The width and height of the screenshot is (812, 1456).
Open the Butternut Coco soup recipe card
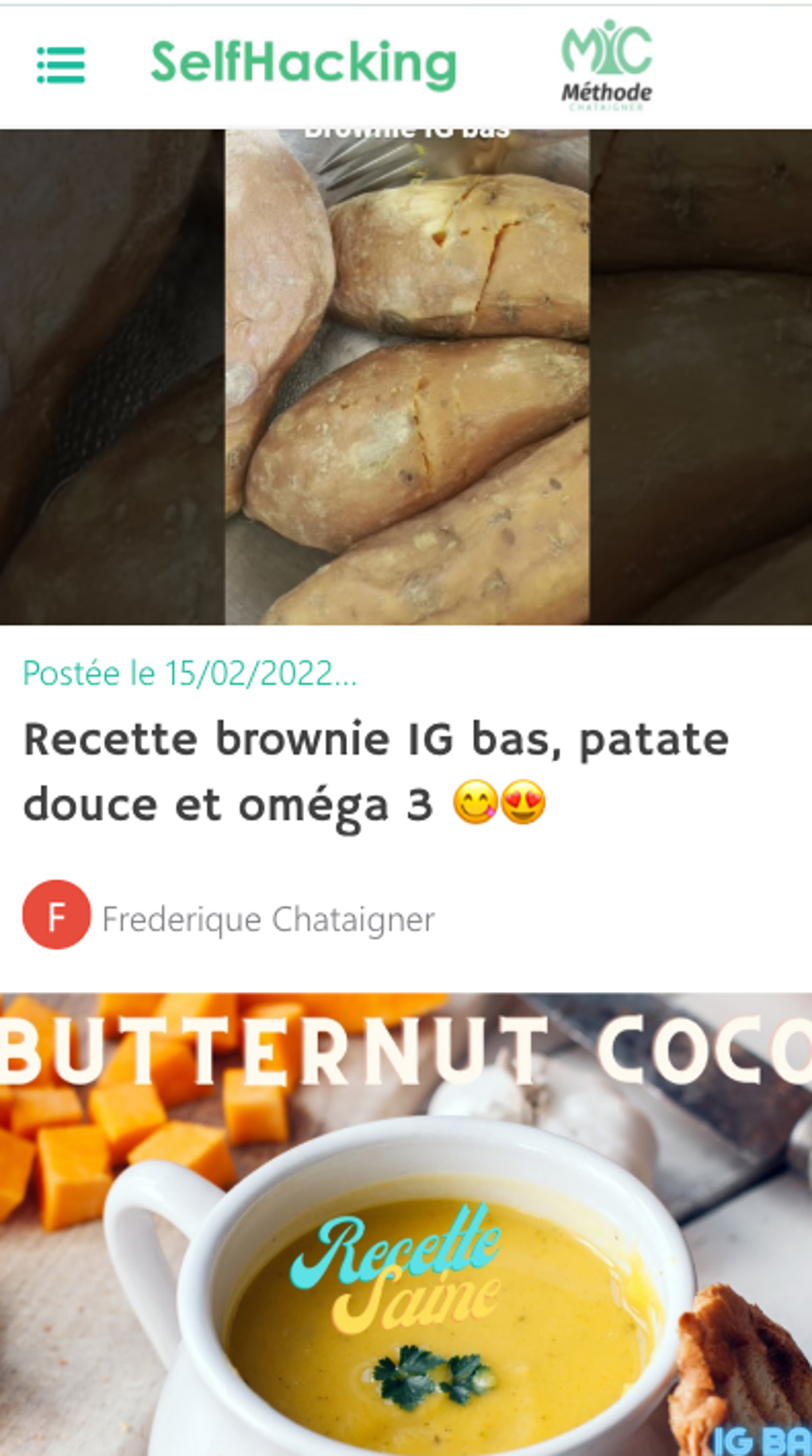[x=406, y=1226]
